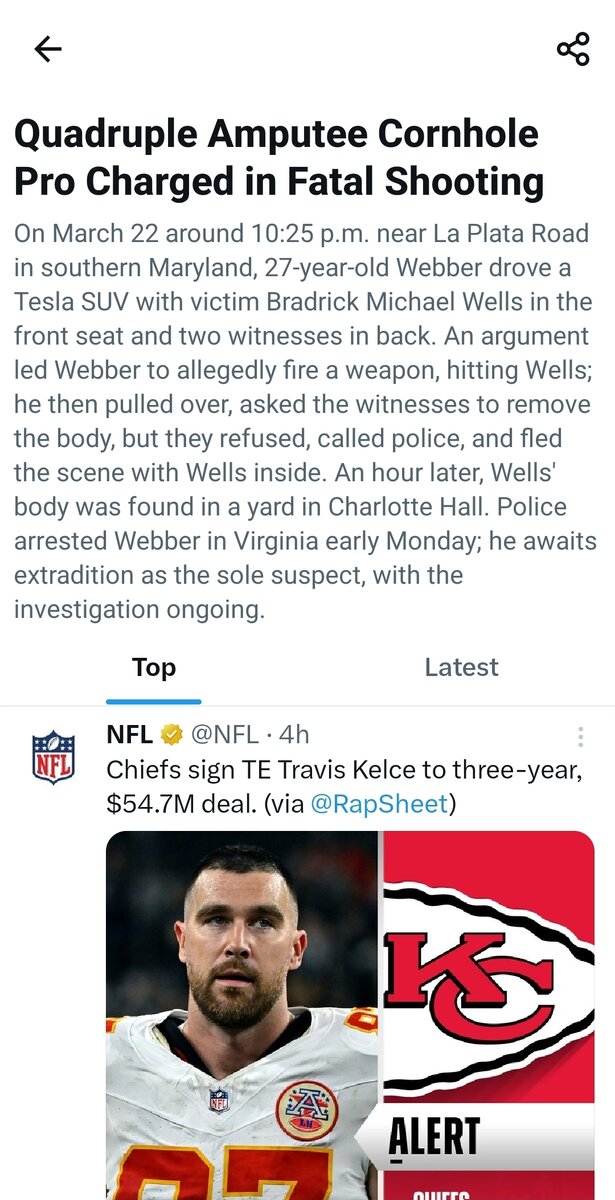Select the Top tab
The image size is (615, 1200).
[x=154, y=667]
